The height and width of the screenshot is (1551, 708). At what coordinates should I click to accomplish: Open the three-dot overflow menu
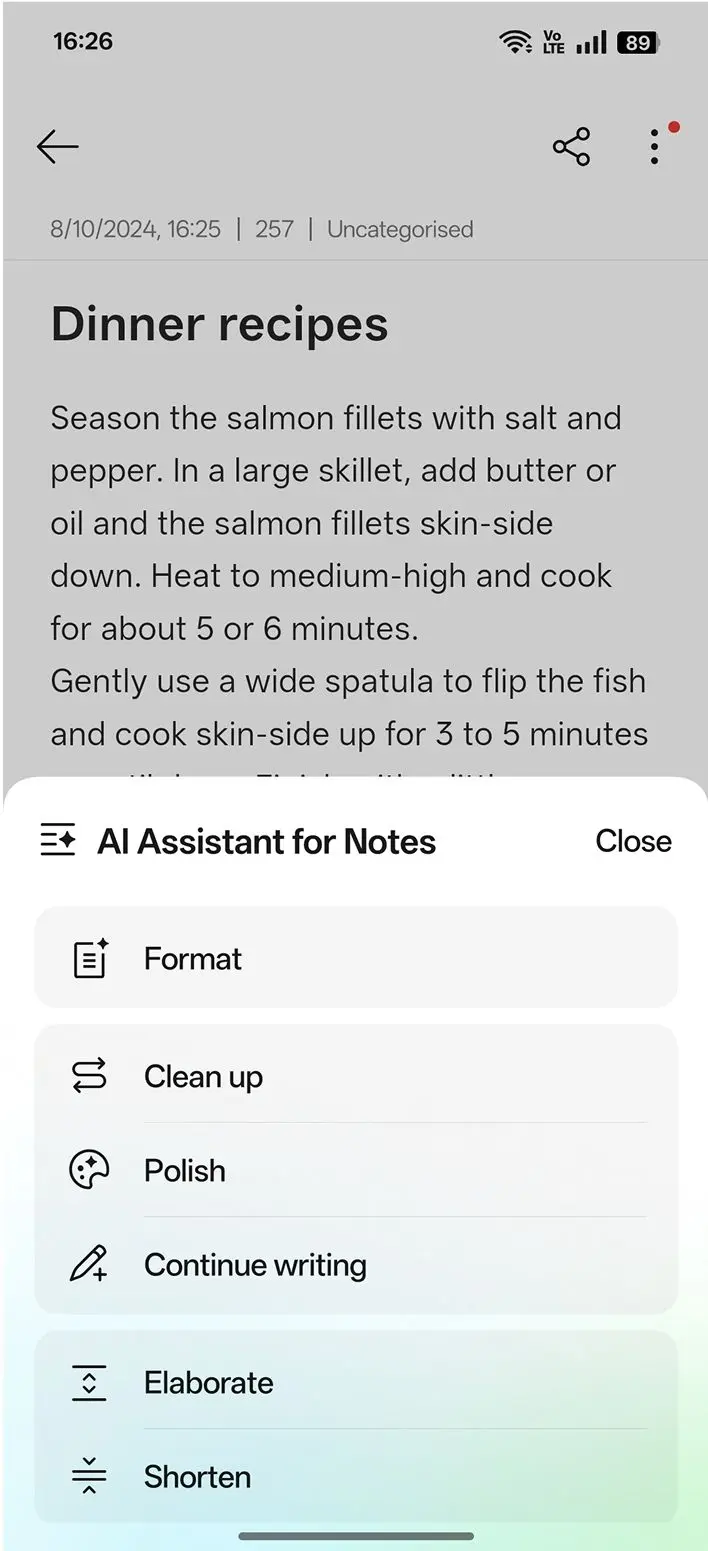pos(654,147)
